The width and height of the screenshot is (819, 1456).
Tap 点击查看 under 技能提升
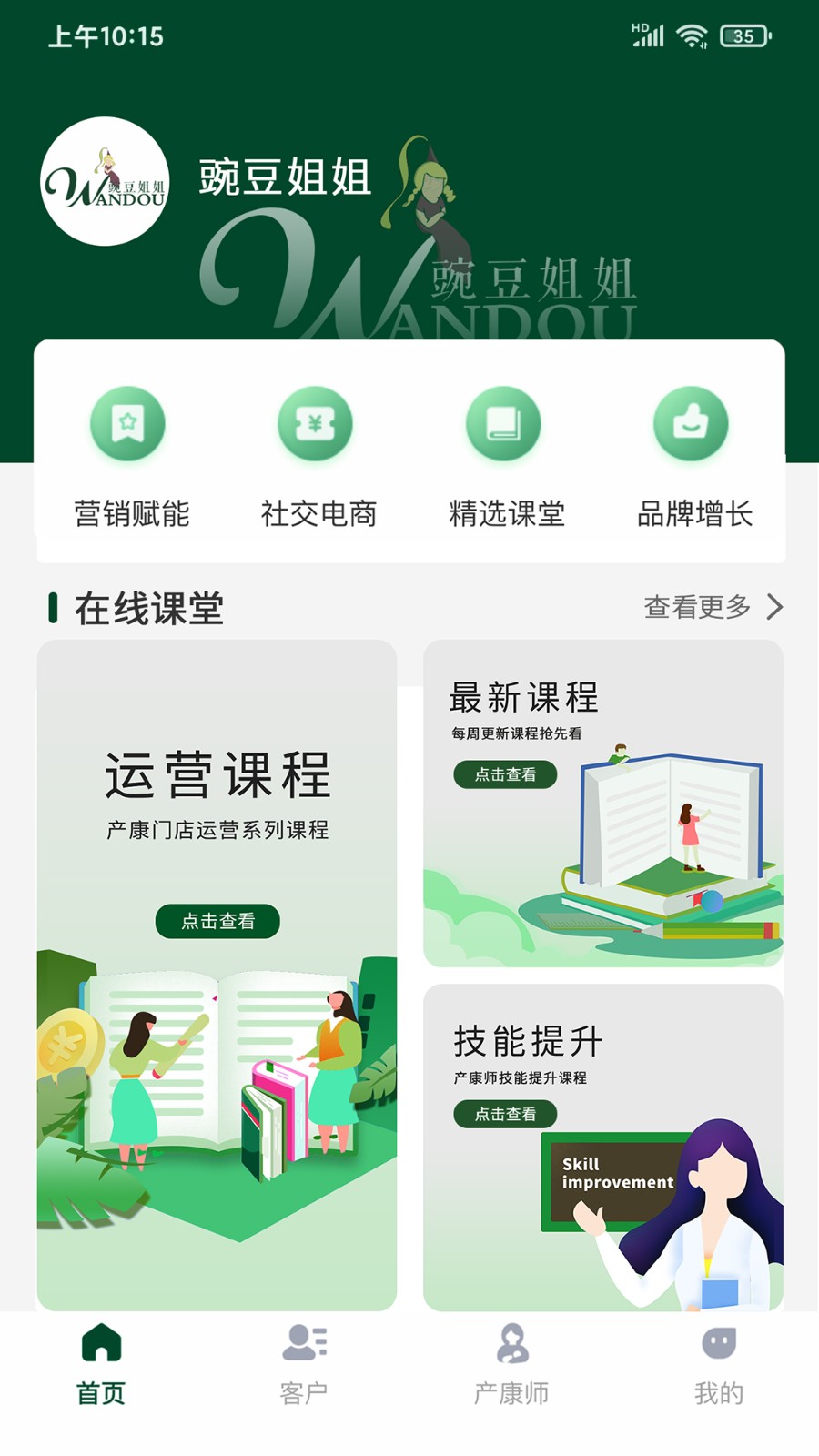pyautogui.click(x=505, y=1114)
